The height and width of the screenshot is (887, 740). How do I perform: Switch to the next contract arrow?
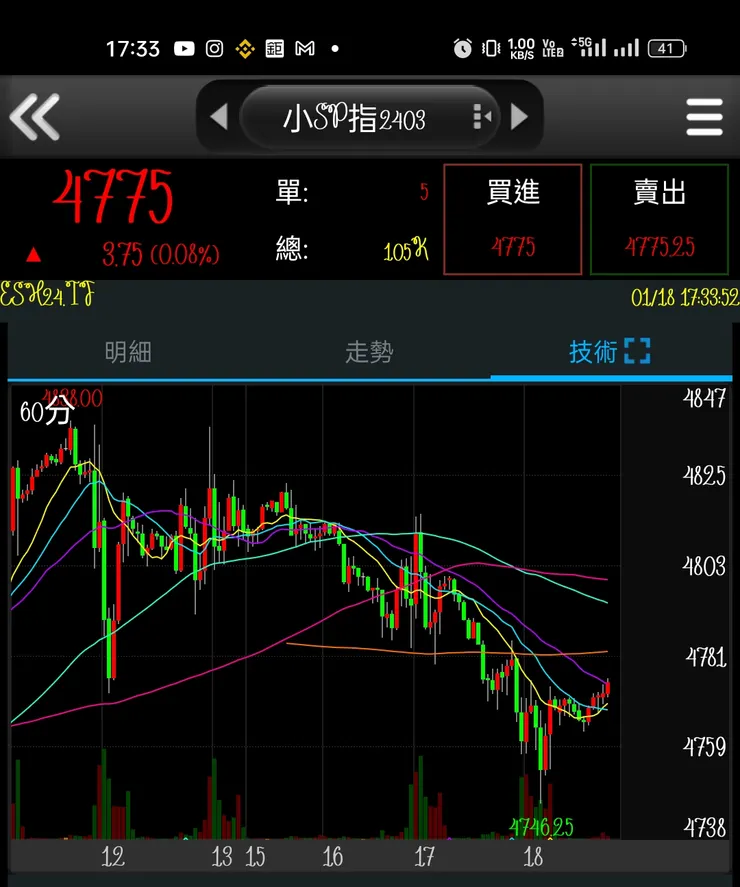click(519, 117)
